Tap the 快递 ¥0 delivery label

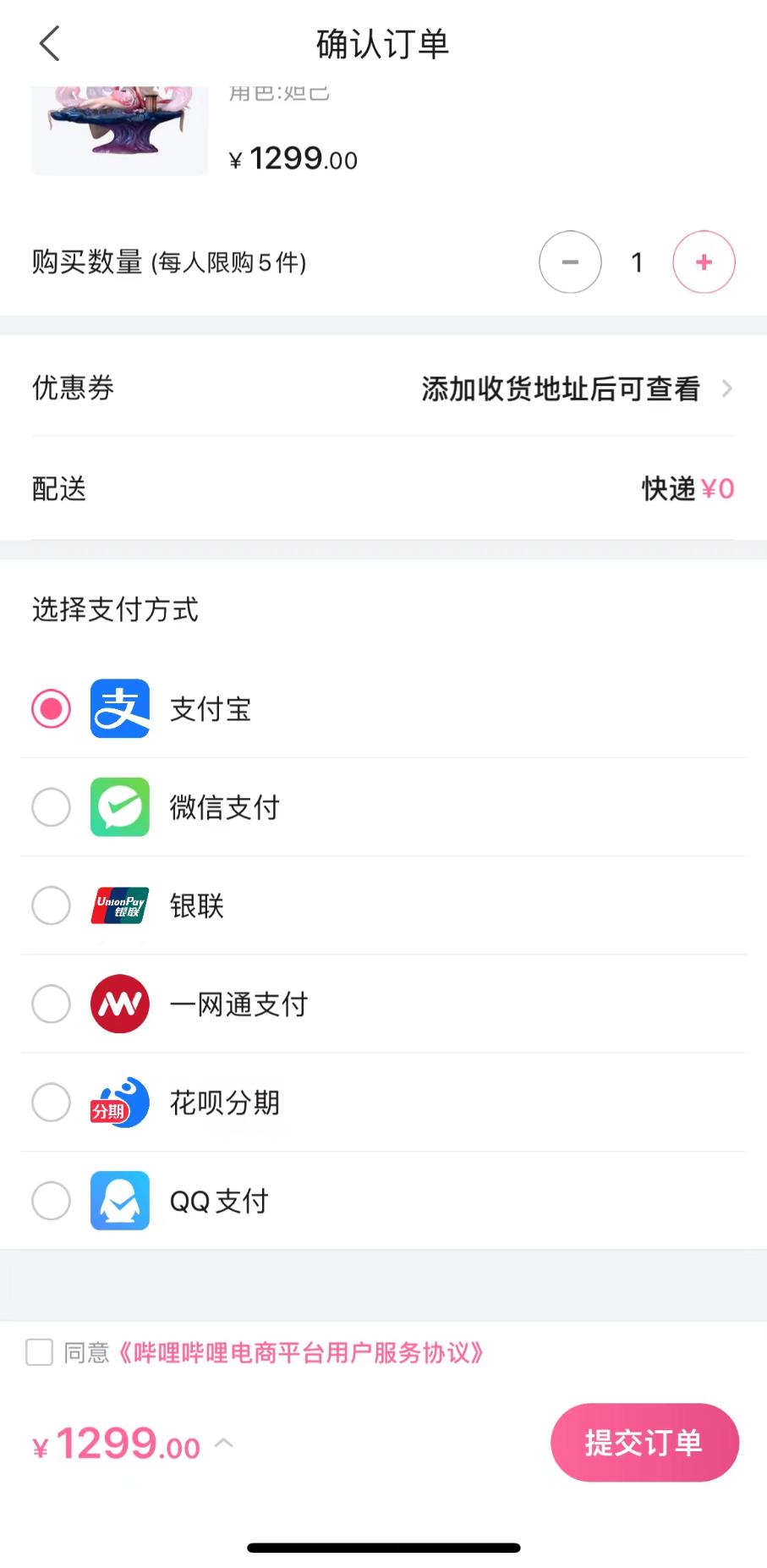(x=687, y=487)
